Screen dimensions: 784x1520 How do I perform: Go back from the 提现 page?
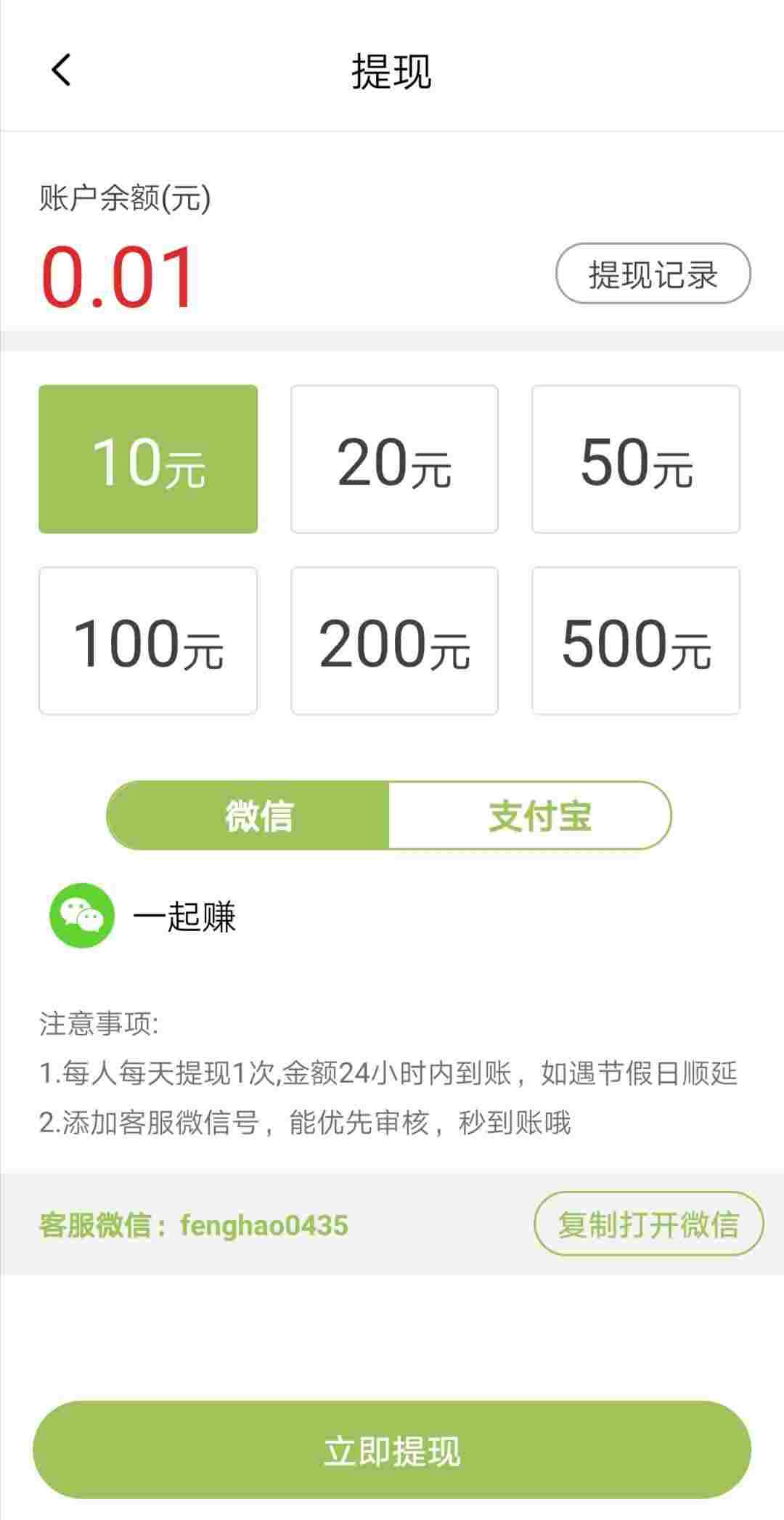coord(62,70)
